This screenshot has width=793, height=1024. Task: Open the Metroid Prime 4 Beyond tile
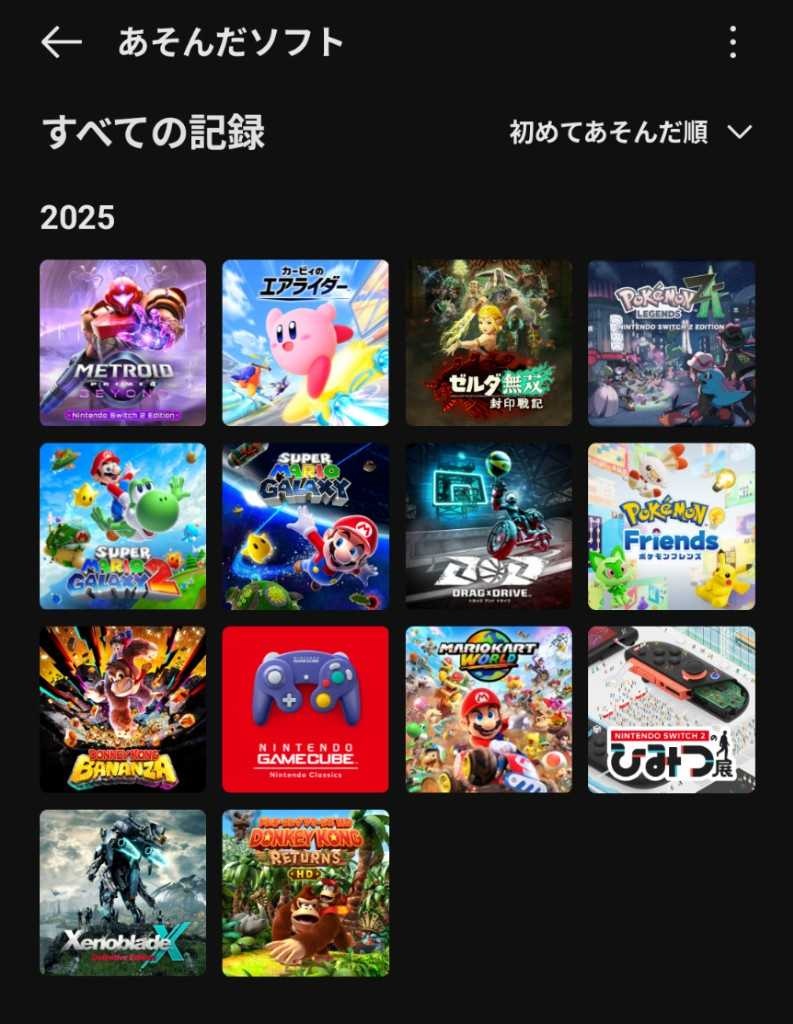click(123, 343)
